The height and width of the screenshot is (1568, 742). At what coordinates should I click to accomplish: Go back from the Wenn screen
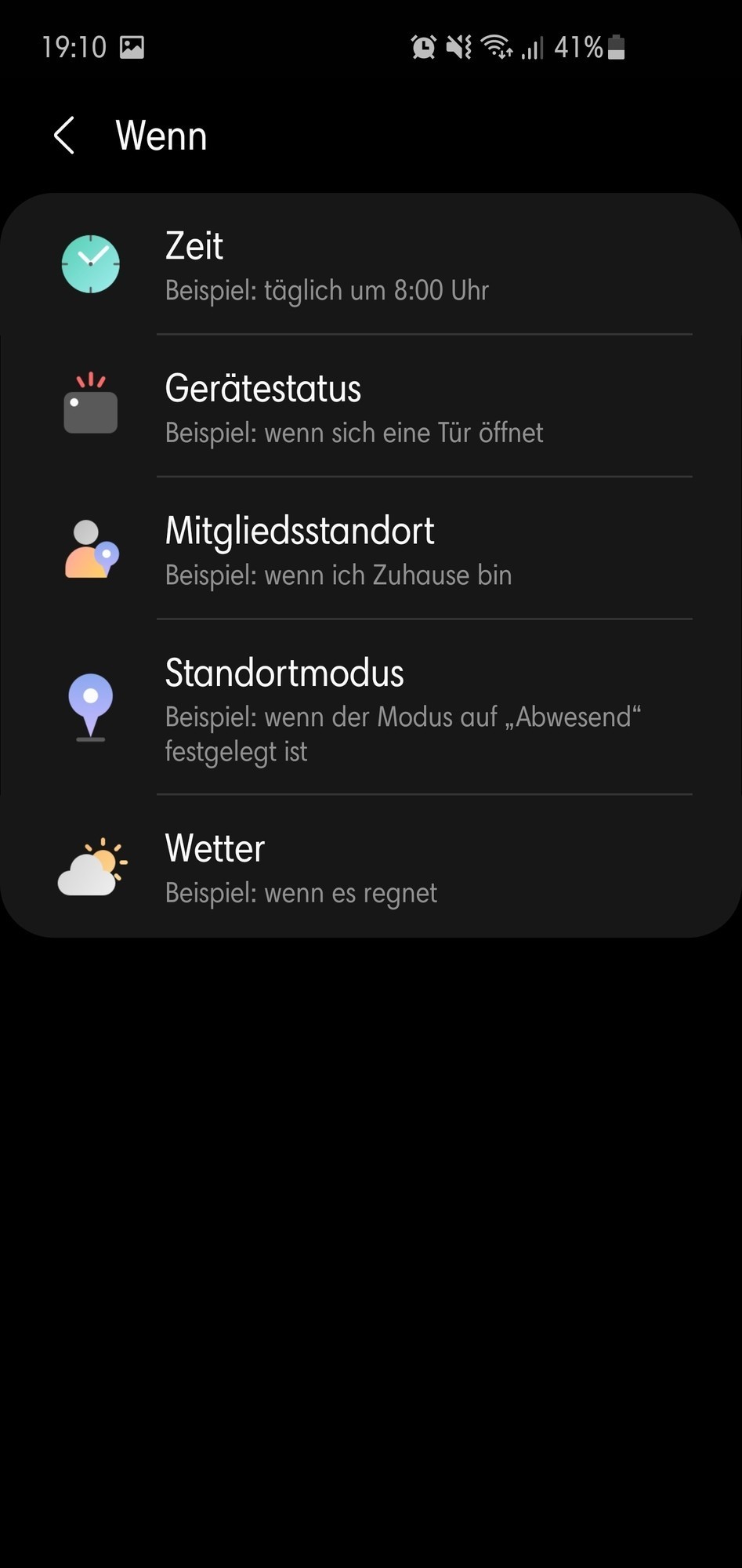(64, 136)
